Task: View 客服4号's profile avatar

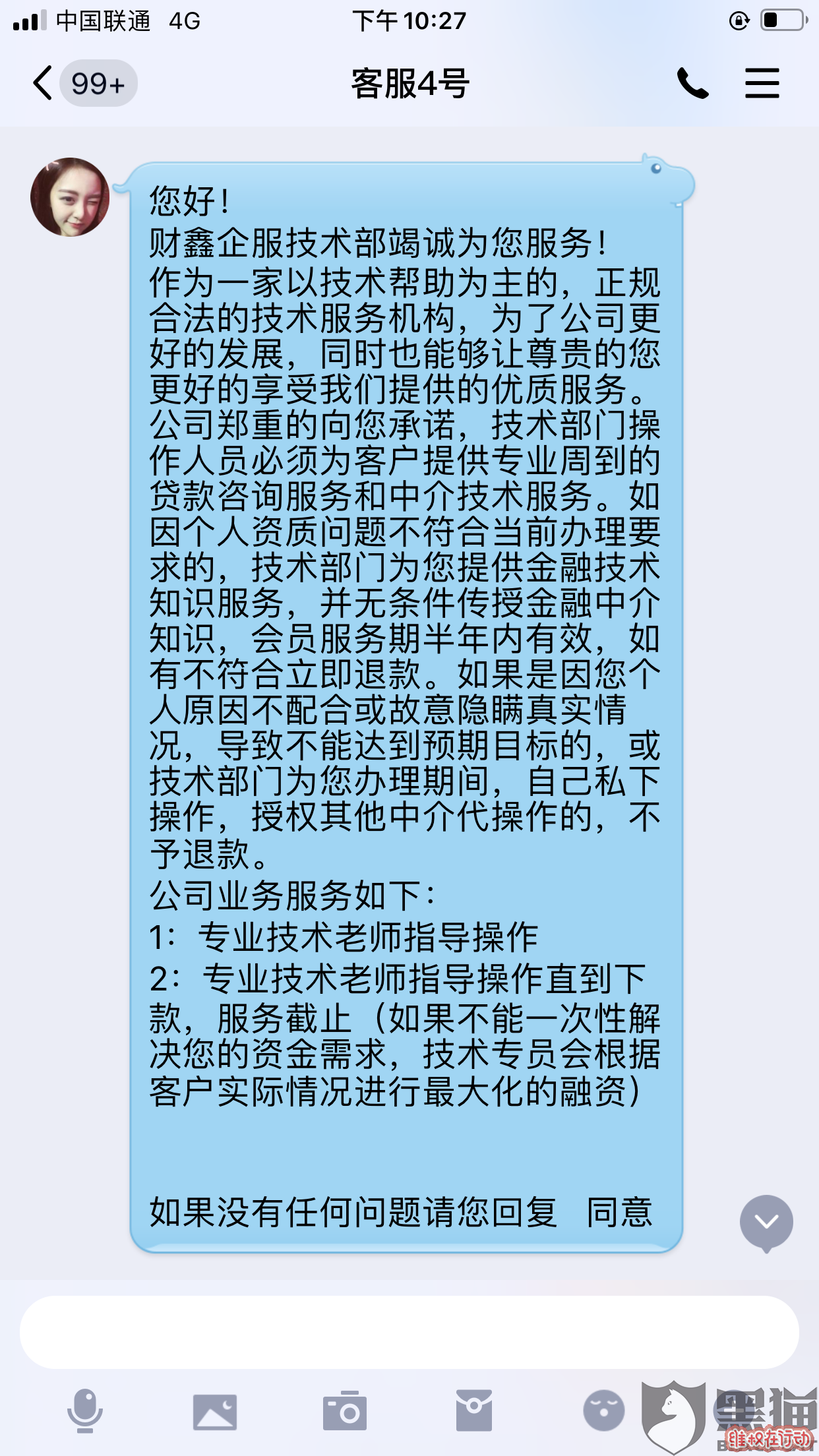Action: click(70, 197)
